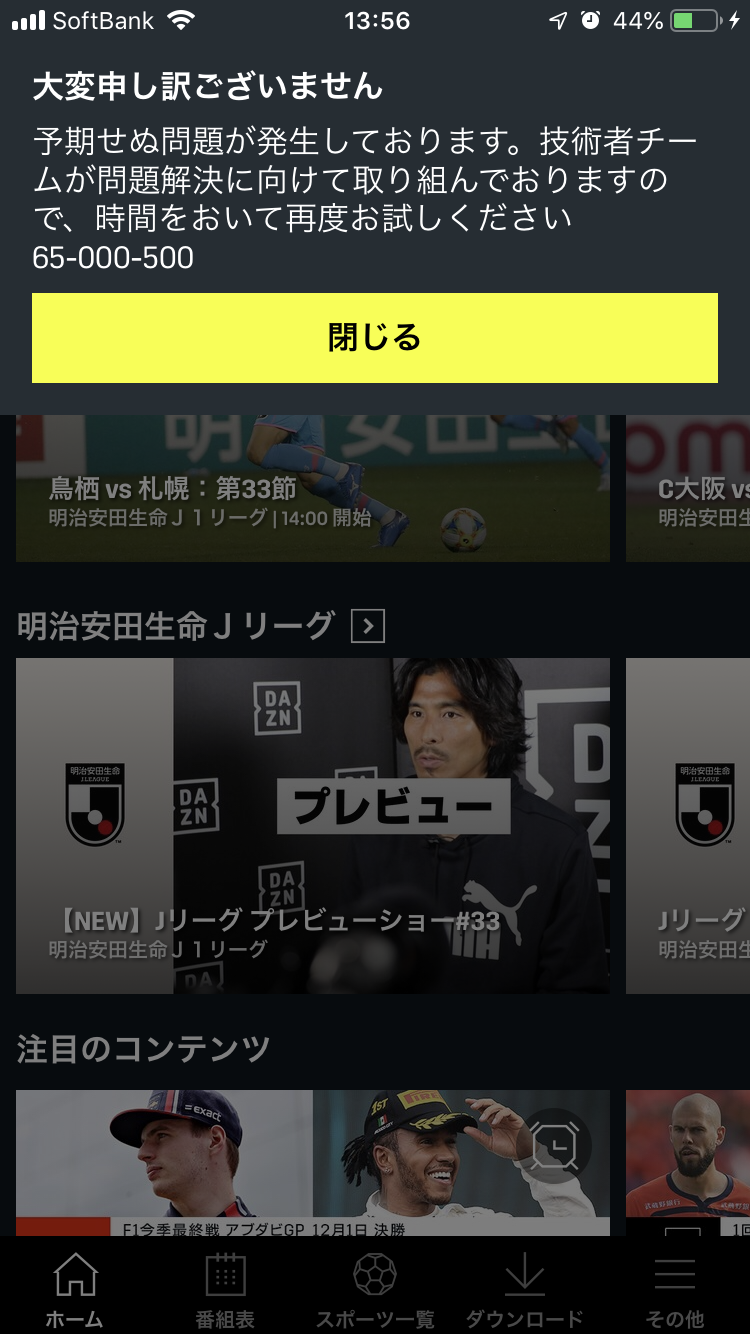Screen dimensions: 750x1334
Task: Open the 鳥栖 vs 札幌 第33節 match
Action: [x=312, y=490]
